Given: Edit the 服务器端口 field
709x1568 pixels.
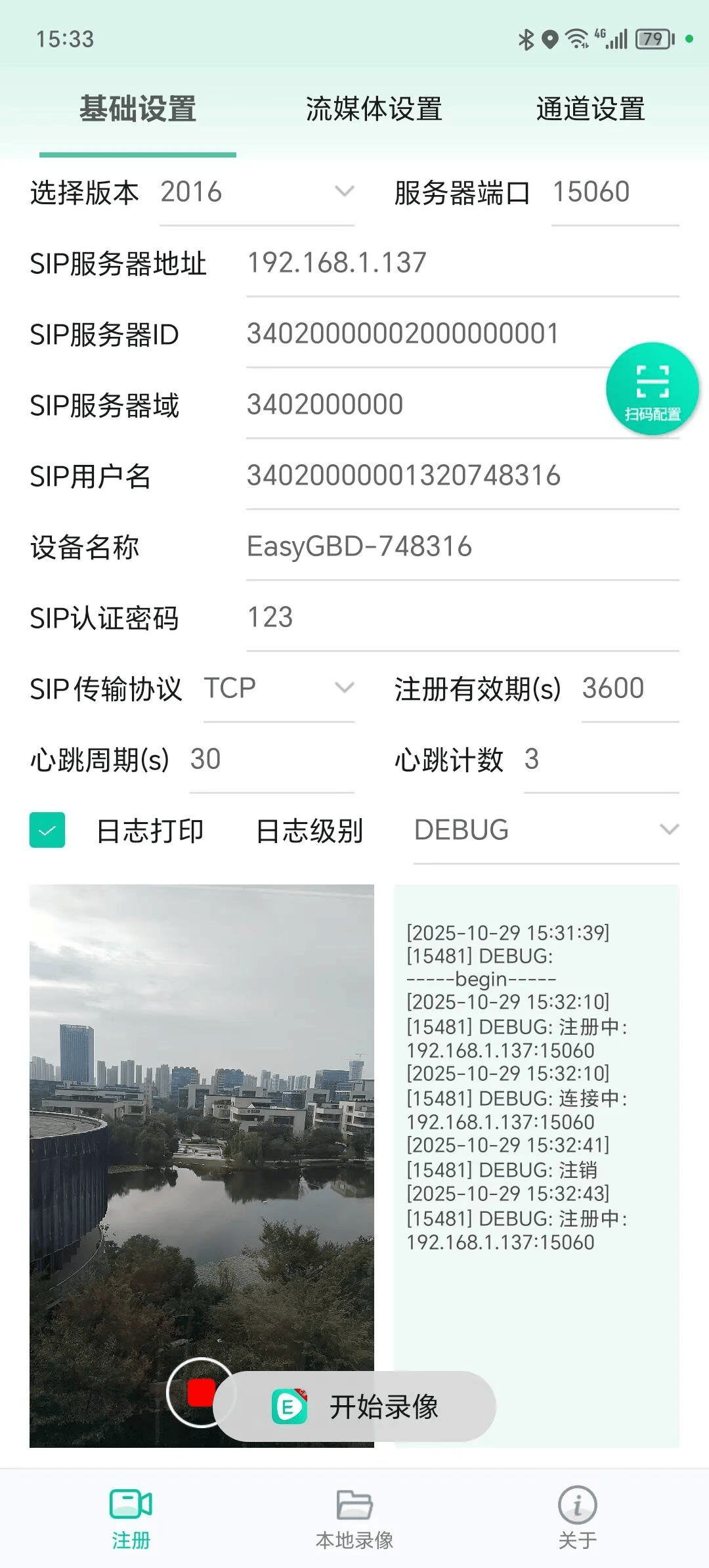Looking at the screenshot, I should point(614,193).
